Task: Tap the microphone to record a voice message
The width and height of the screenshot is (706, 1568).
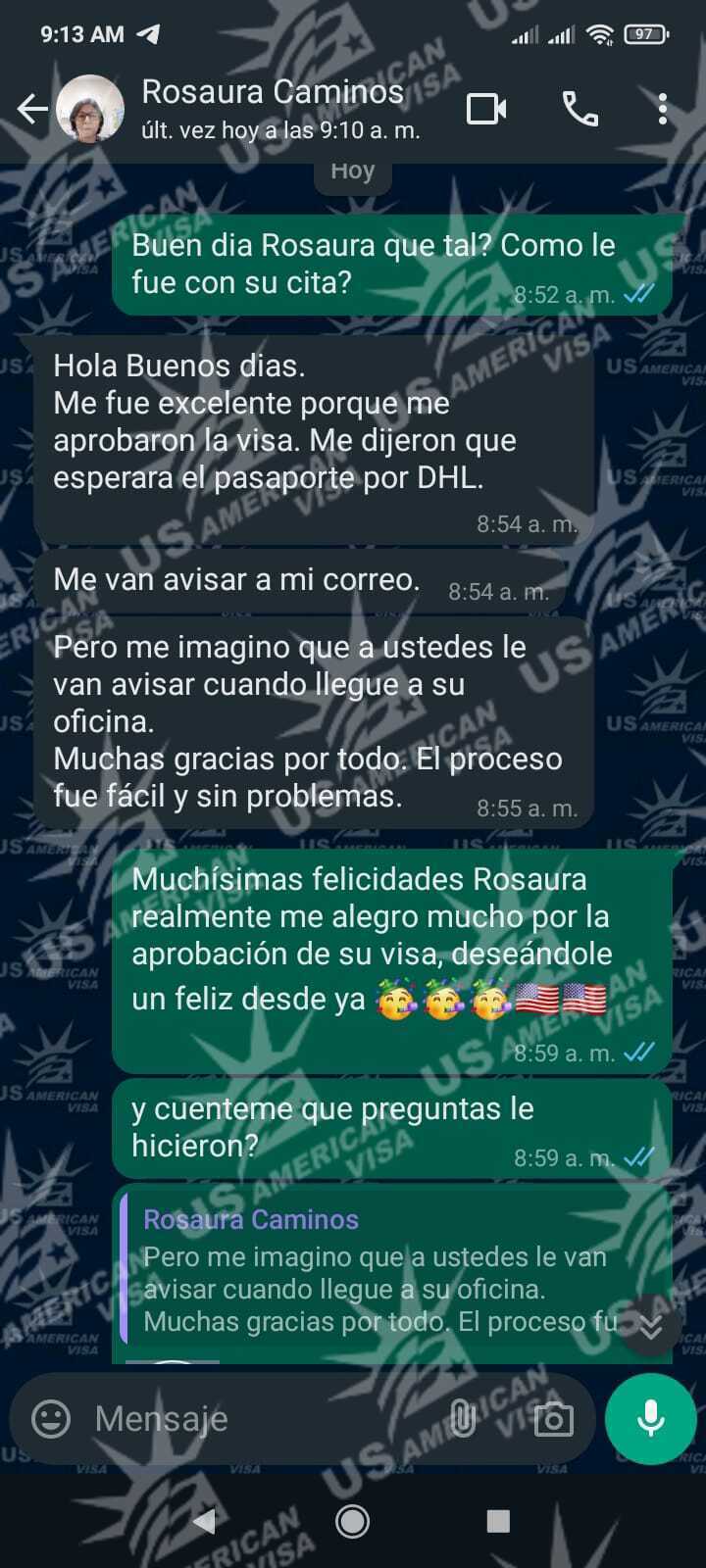Action: coord(651,1418)
